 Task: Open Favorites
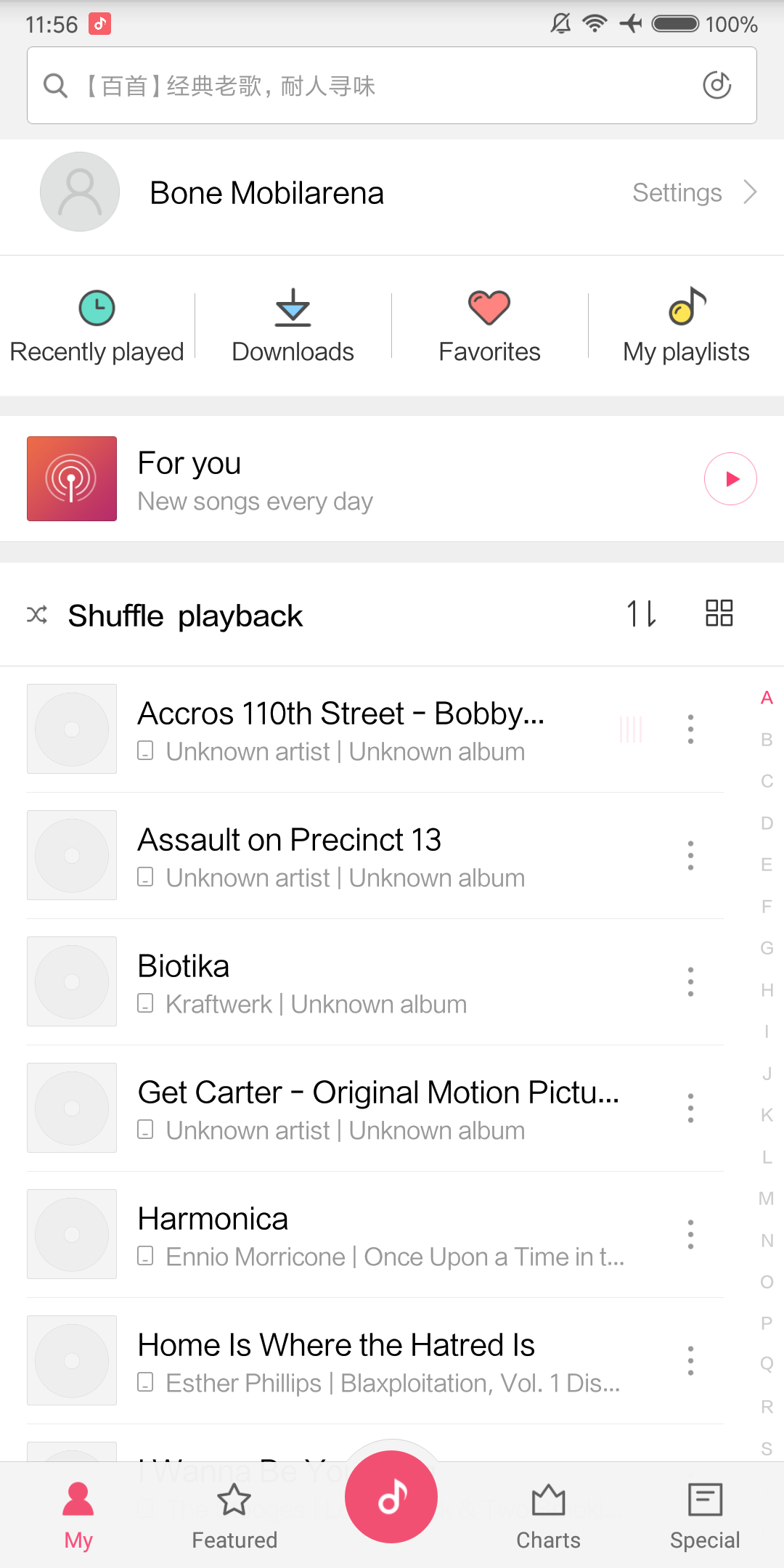tap(489, 327)
